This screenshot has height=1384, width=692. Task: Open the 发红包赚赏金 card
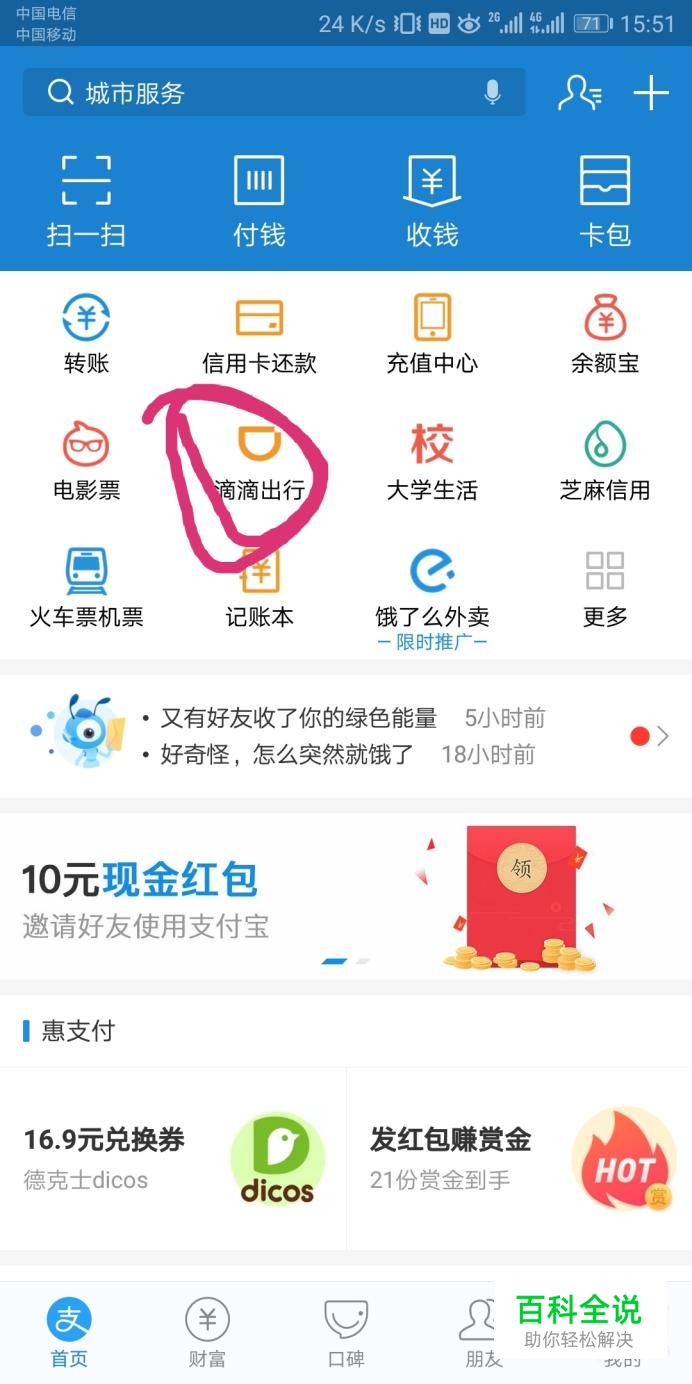pos(520,1159)
